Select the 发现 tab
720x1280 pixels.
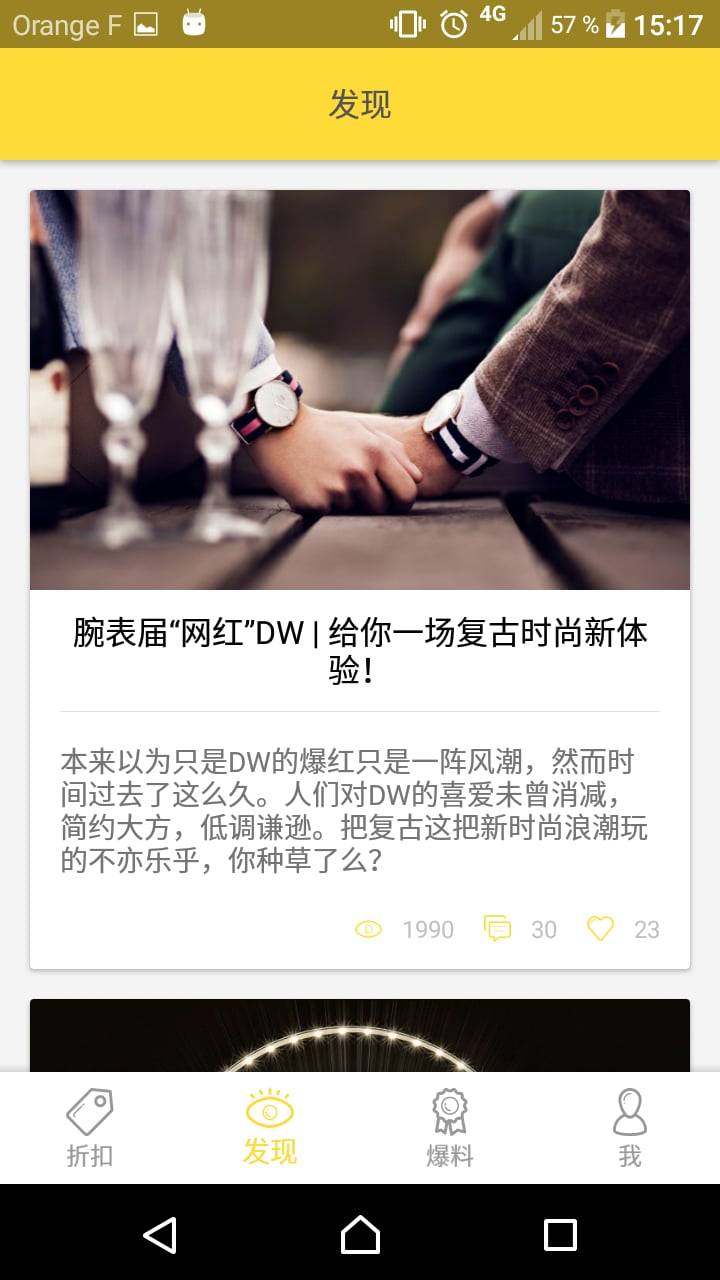270,1128
